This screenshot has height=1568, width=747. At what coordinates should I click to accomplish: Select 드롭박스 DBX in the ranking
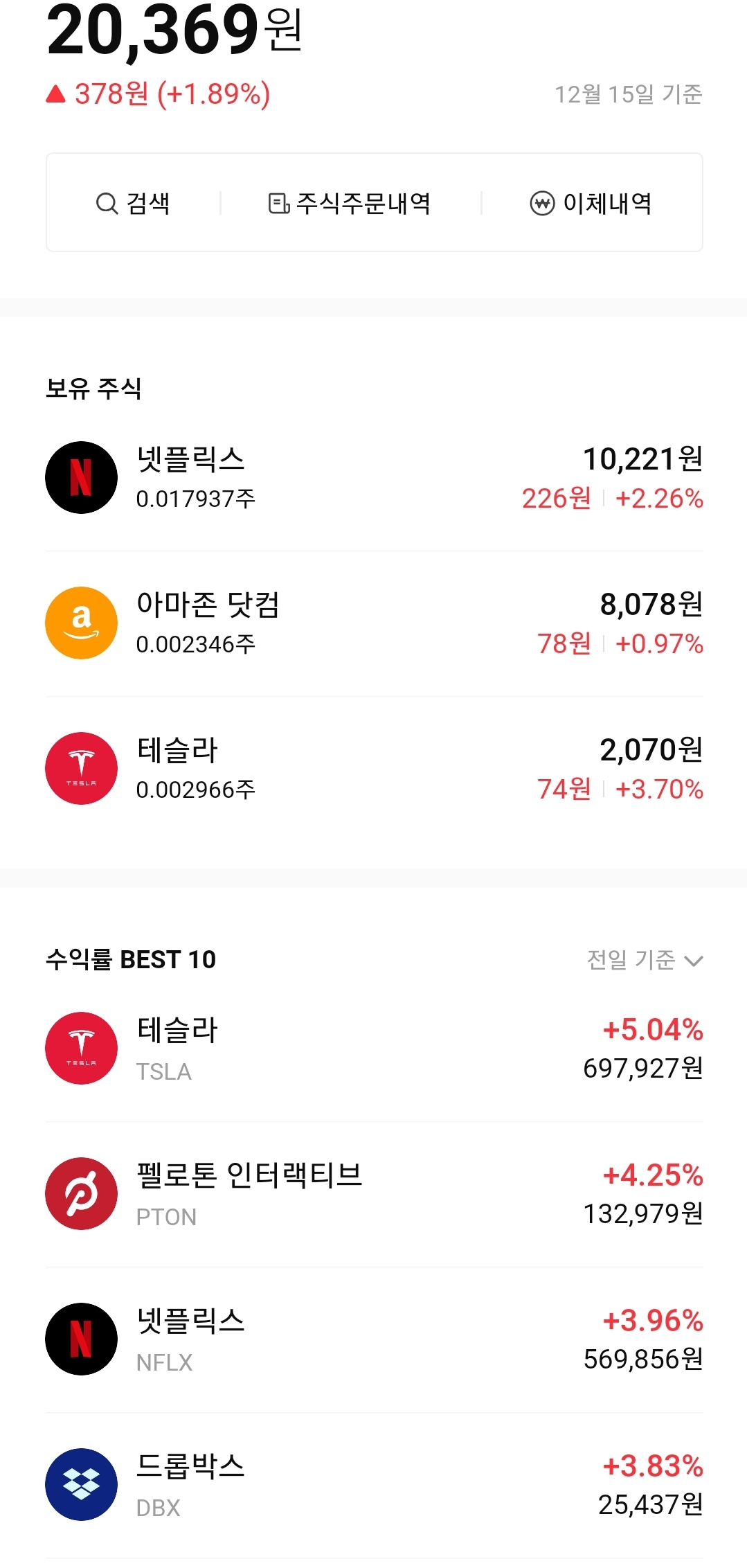[374, 1485]
